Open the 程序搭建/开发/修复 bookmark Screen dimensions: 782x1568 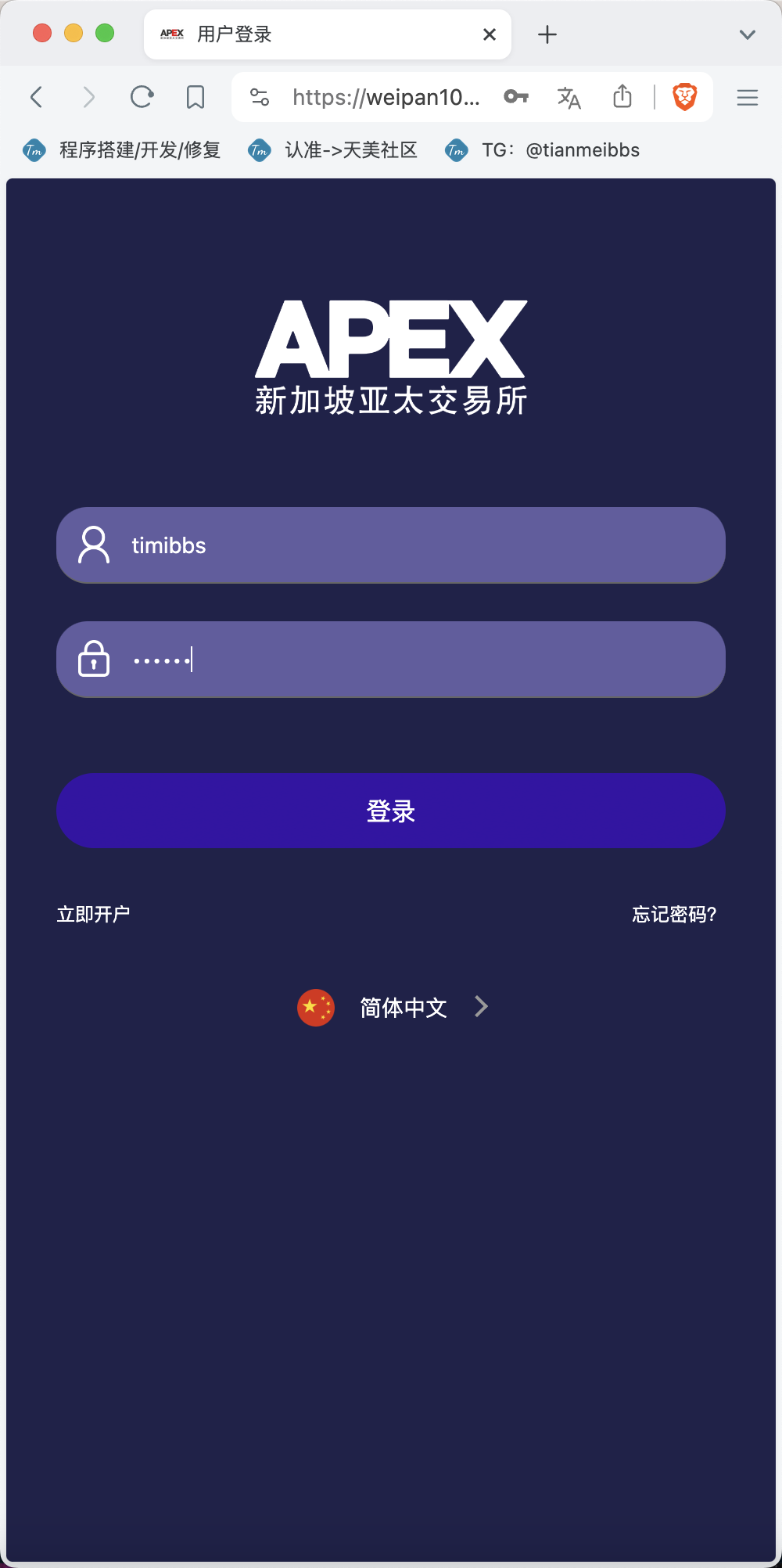click(124, 150)
